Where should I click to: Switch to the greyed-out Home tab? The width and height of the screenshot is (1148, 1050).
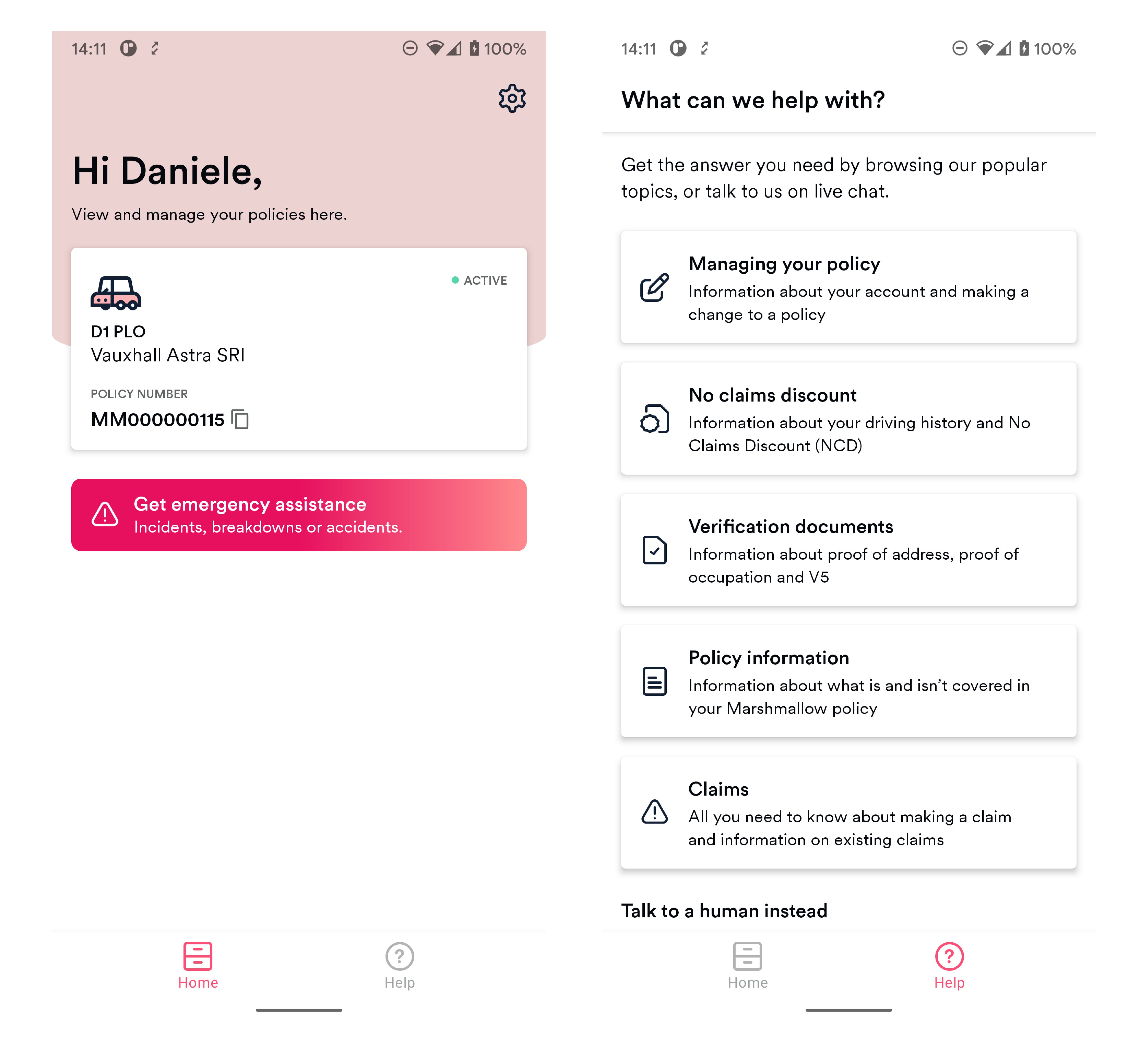747,966
